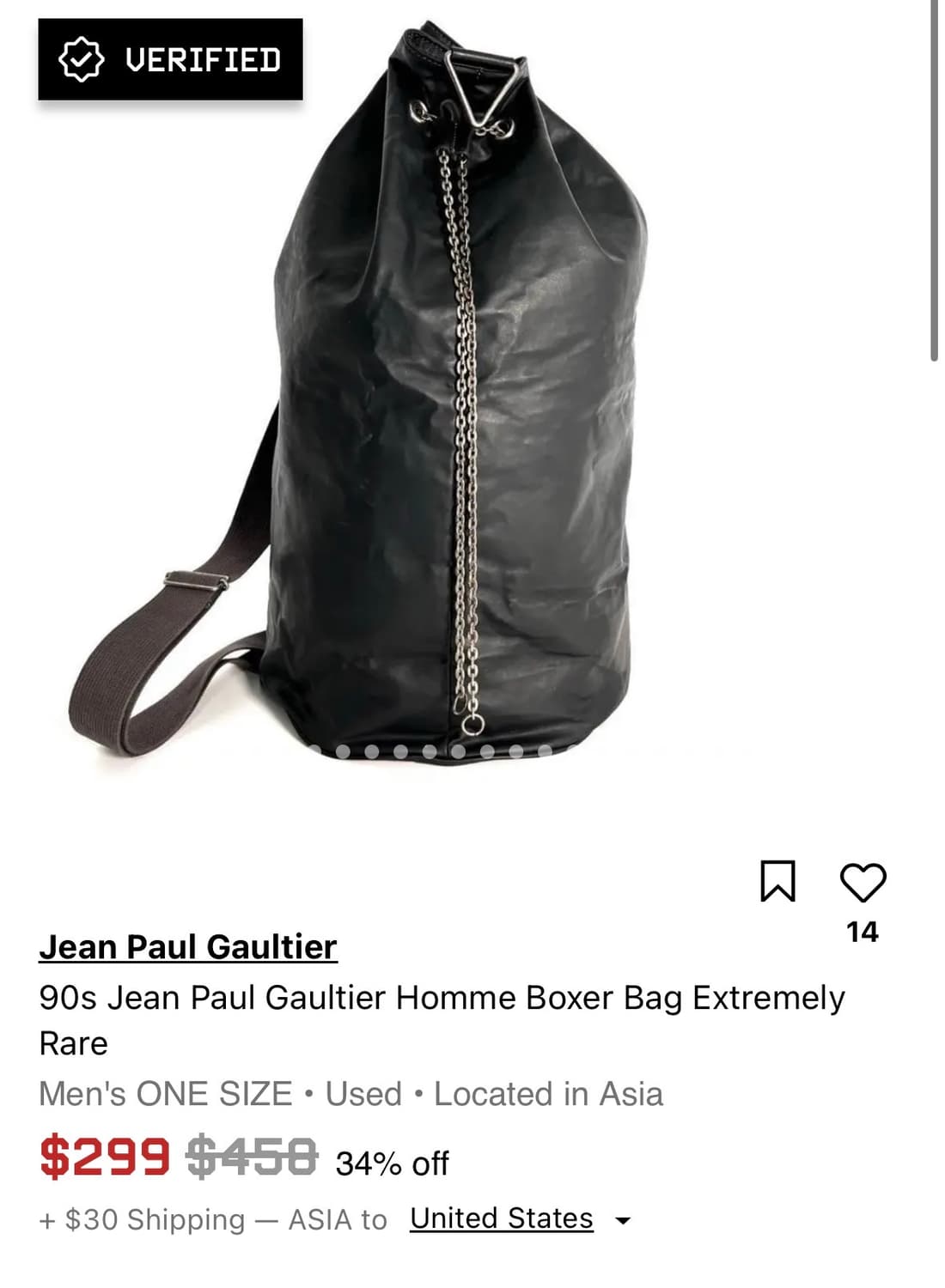Click the caret arrow beside United States
This screenshot has height=1288, width=945.
click(x=623, y=1219)
